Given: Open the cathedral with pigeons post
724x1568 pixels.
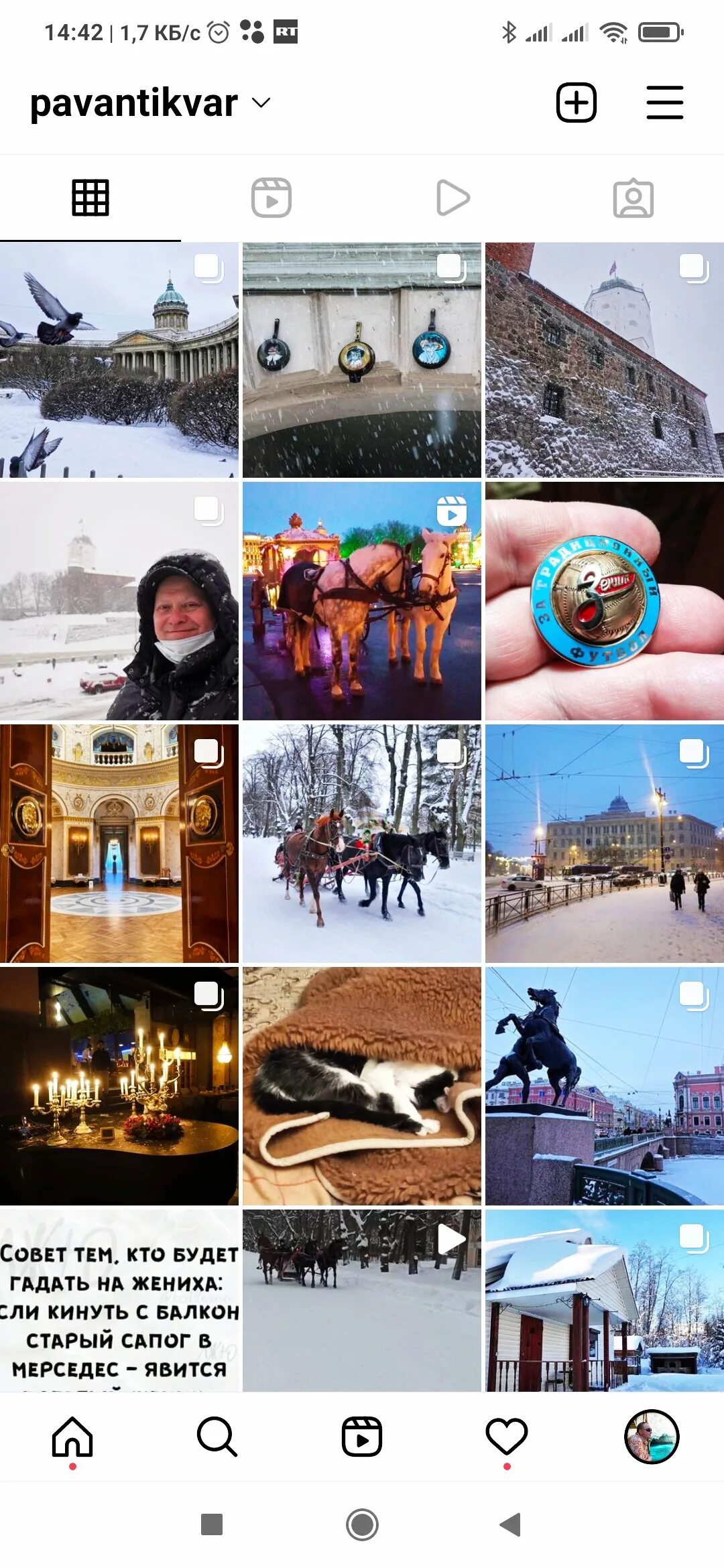Looking at the screenshot, I should click(x=119, y=360).
